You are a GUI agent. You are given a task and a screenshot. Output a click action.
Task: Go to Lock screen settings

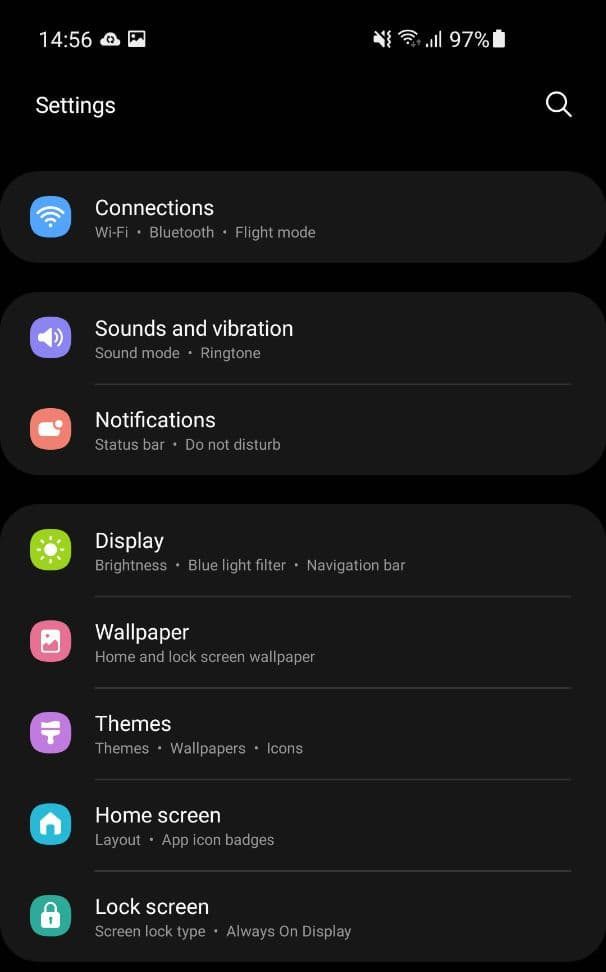click(x=303, y=917)
